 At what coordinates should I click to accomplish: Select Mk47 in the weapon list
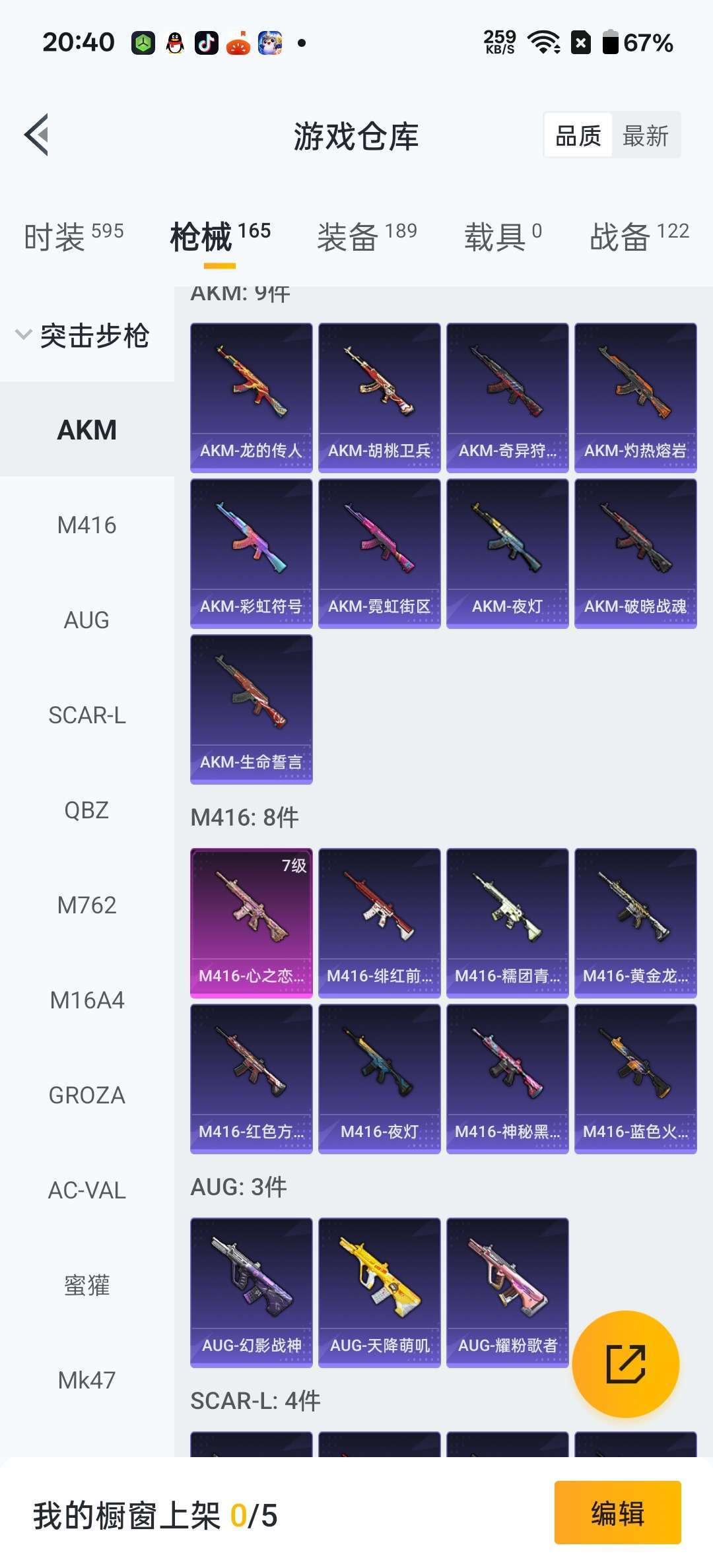click(86, 1381)
